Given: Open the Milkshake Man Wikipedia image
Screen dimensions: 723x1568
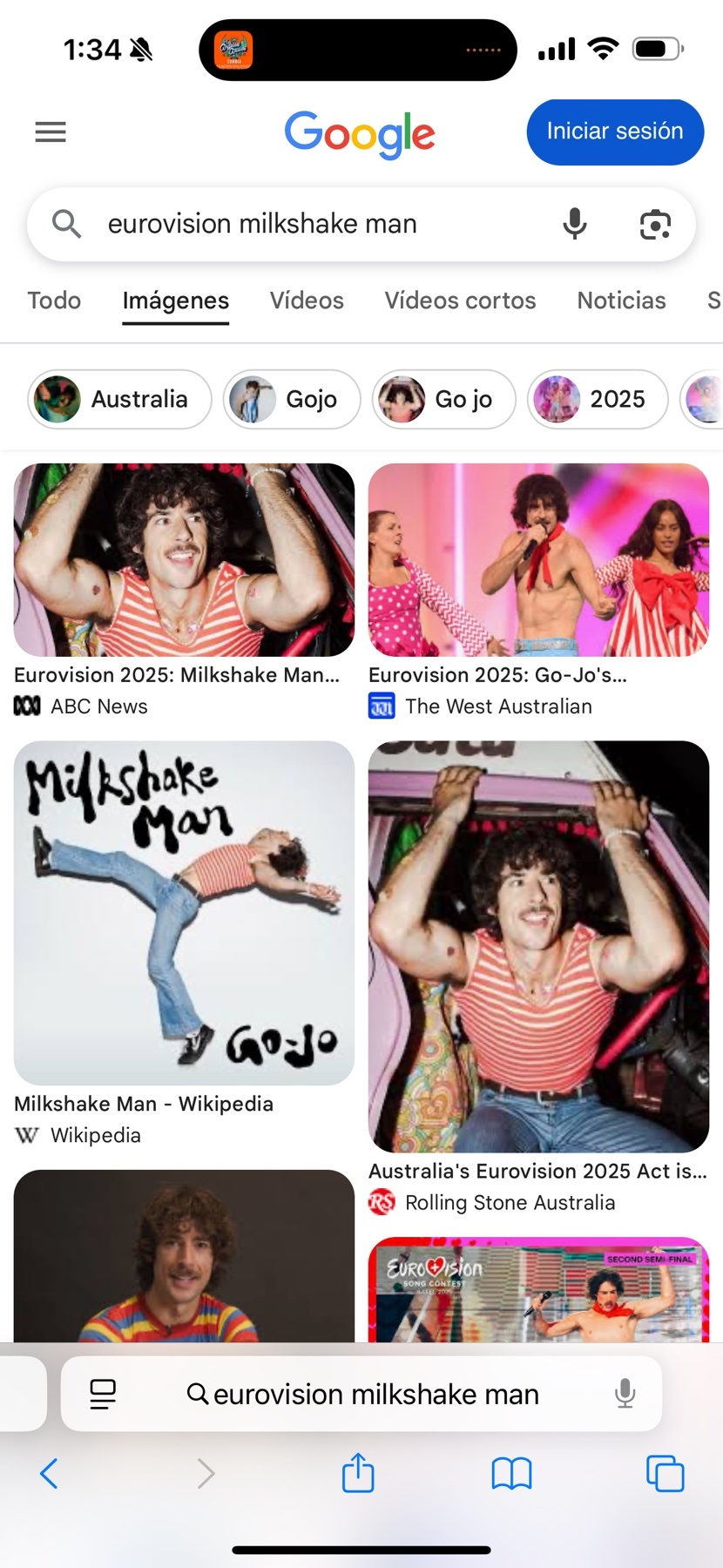Looking at the screenshot, I should 184,913.
